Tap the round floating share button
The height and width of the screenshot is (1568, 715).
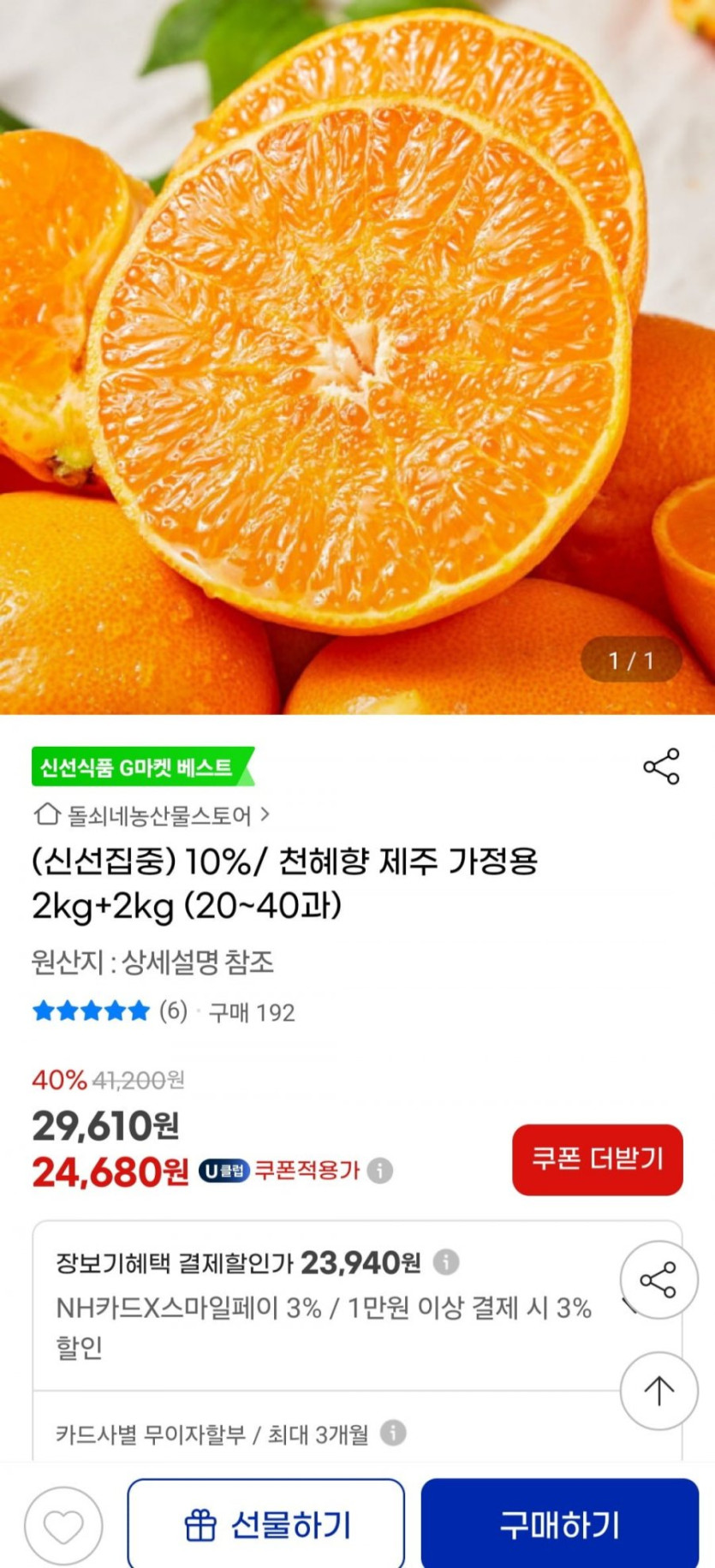[658, 1279]
